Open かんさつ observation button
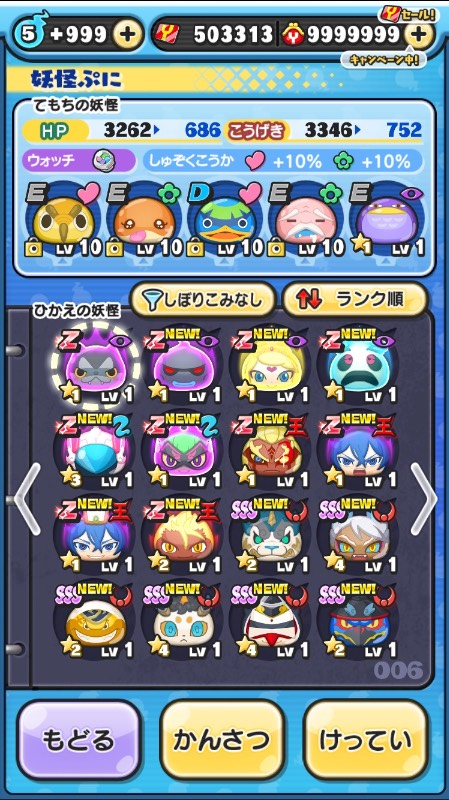Image resolution: width=449 pixels, height=800 pixels. coord(221,740)
